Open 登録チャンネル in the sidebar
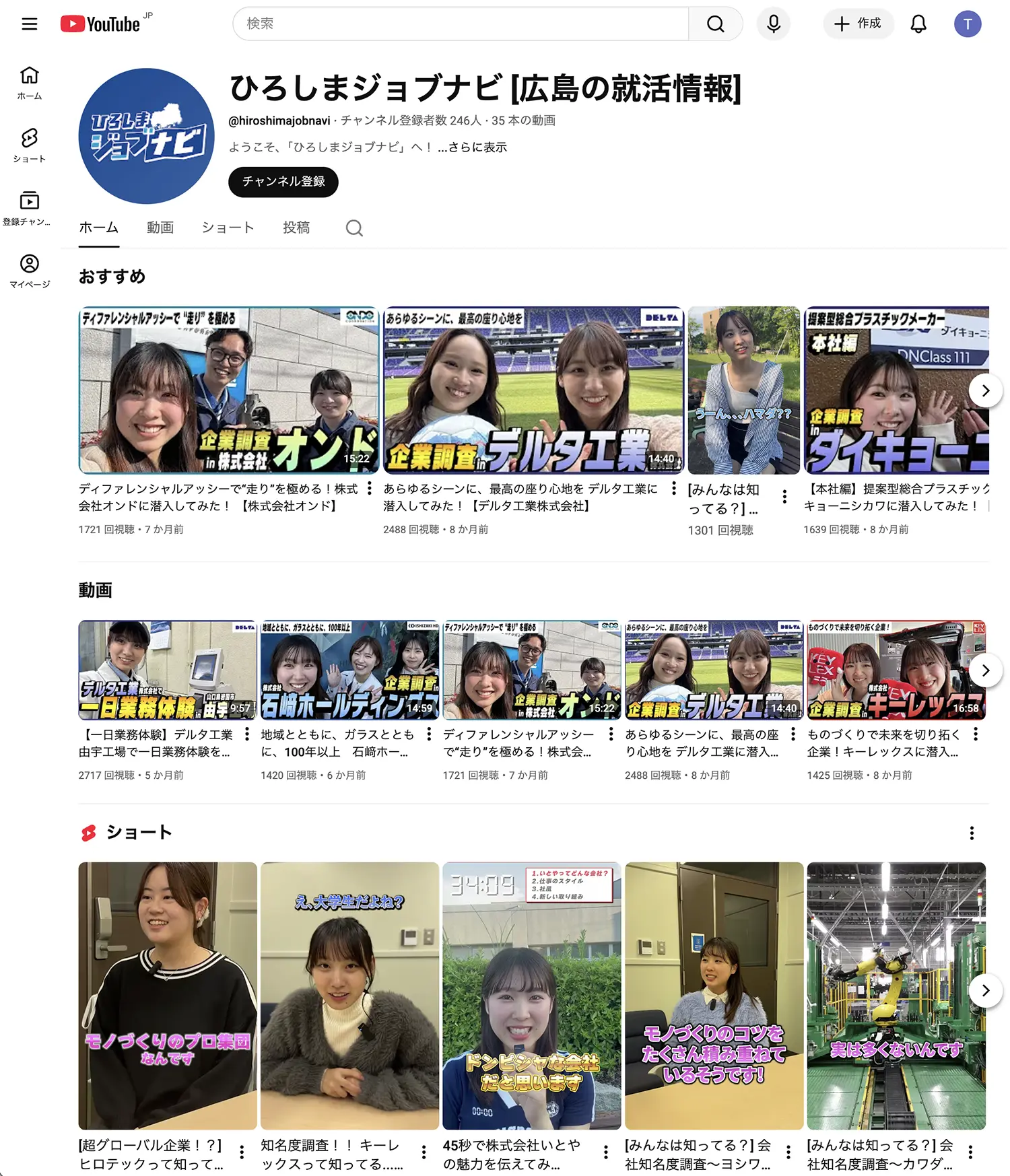This screenshot has height=1176, width=1010. tap(29, 208)
